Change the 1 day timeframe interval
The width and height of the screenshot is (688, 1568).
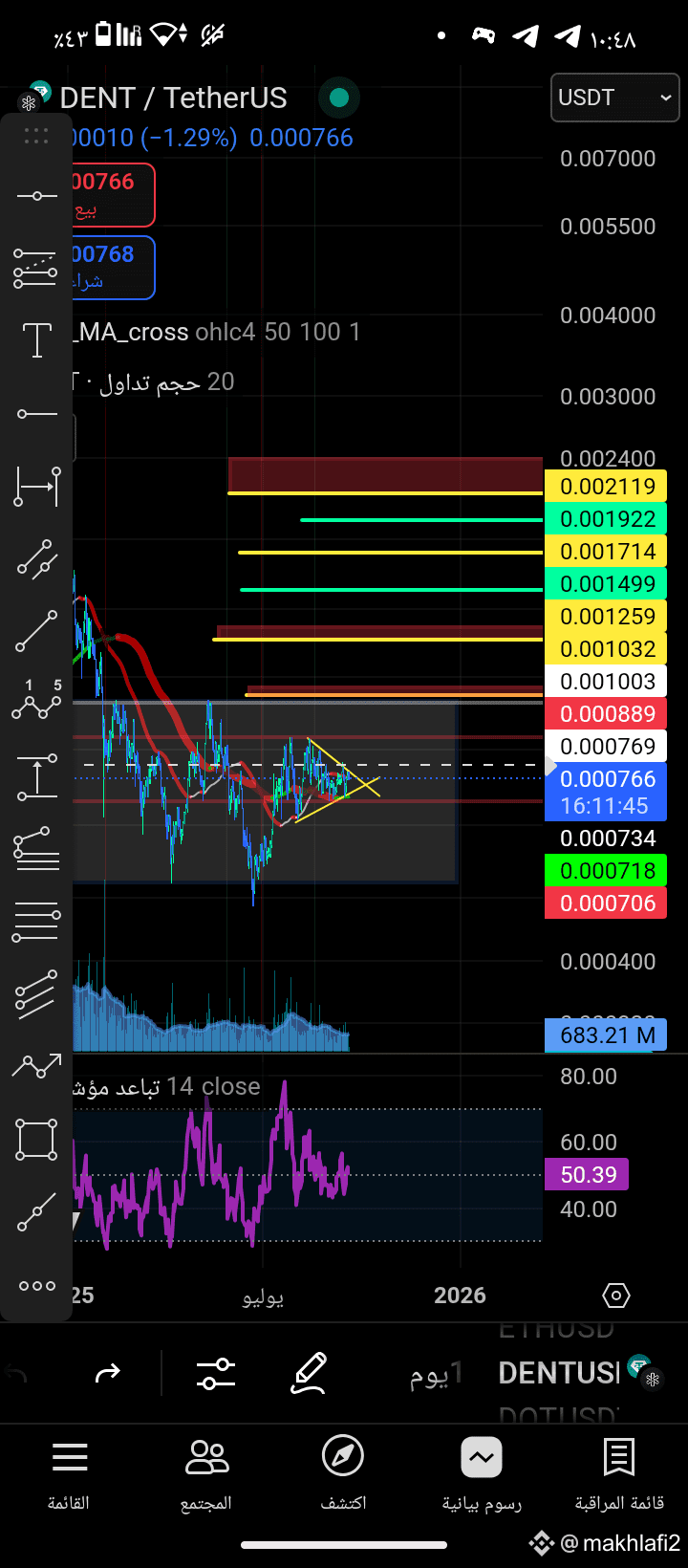click(x=437, y=1375)
